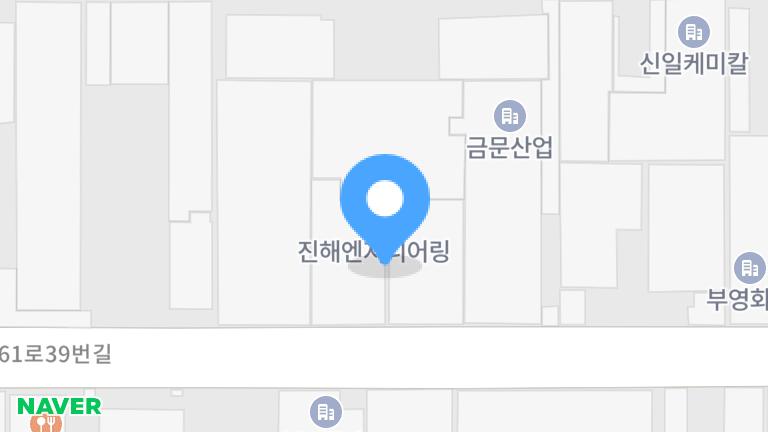Open the 부영화 place marker

click(x=748, y=268)
